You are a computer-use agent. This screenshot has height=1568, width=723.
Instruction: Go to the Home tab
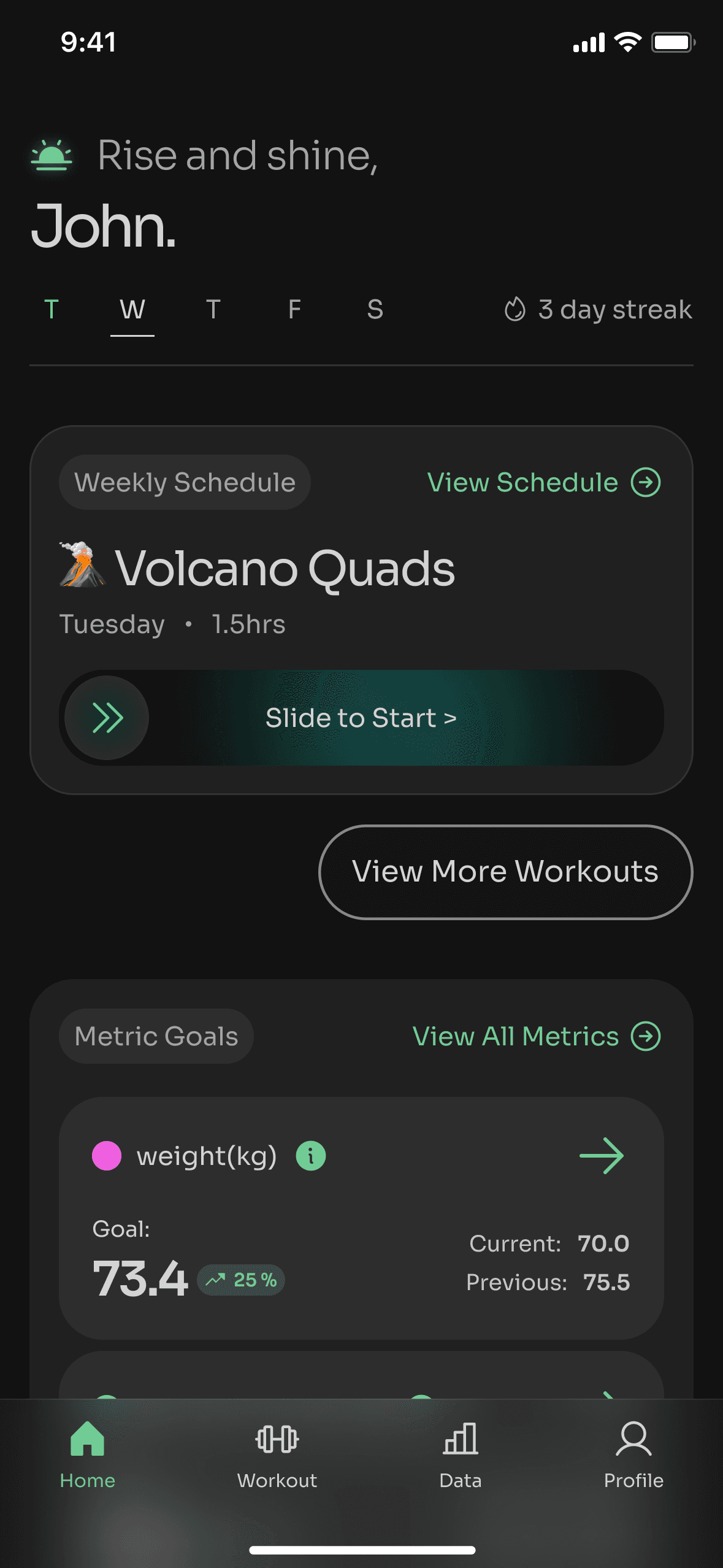[x=88, y=1455]
